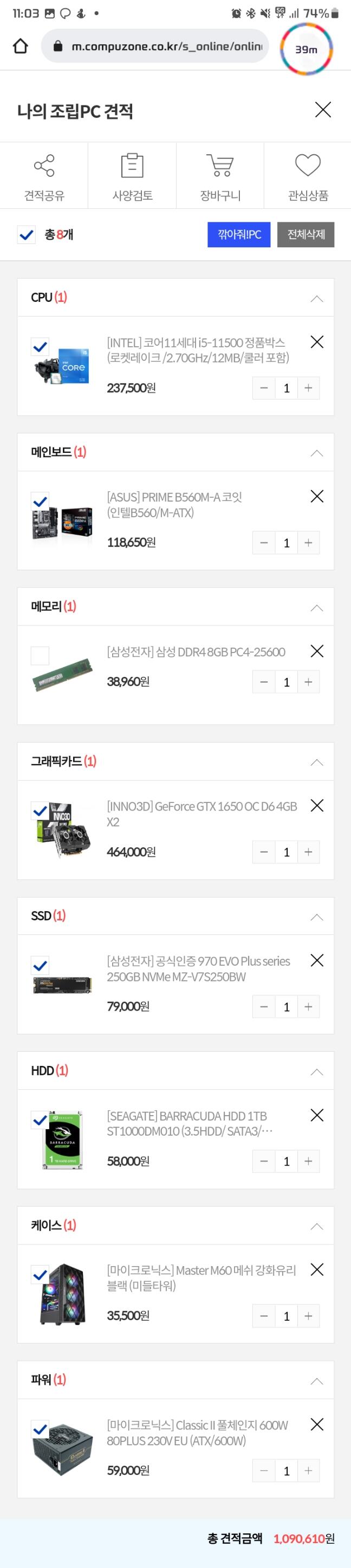Screen dimensions: 351x1568
Task: Go to the browser home page
Action: [20, 47]
